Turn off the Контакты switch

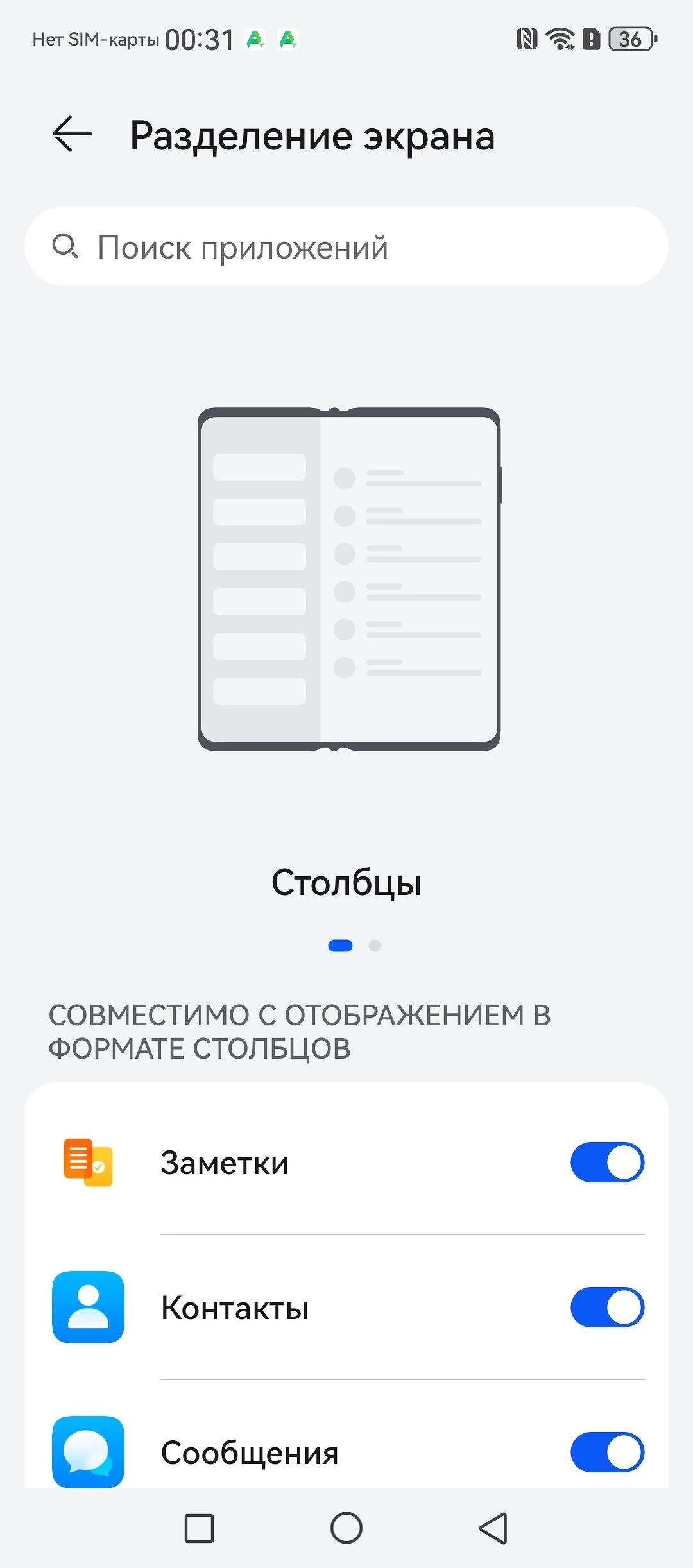(x=606, y=1307)
